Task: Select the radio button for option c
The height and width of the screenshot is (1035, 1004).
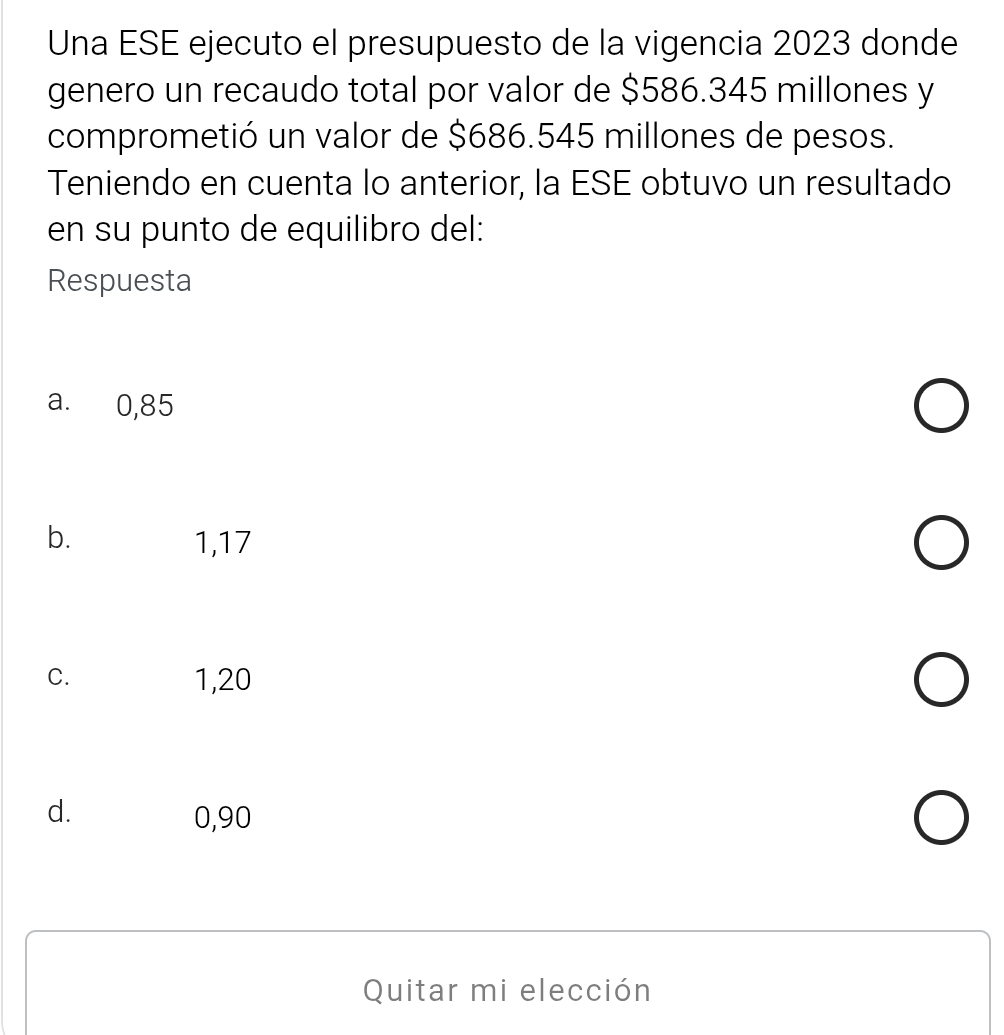Action: tap(940, 679)
